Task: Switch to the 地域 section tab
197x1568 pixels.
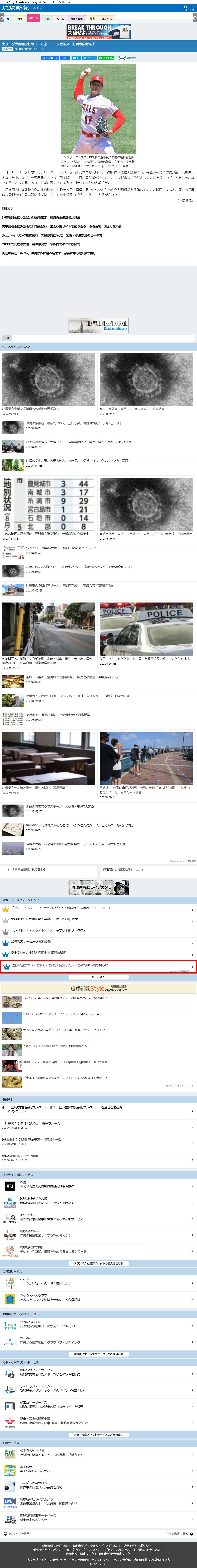Action: 47,18
